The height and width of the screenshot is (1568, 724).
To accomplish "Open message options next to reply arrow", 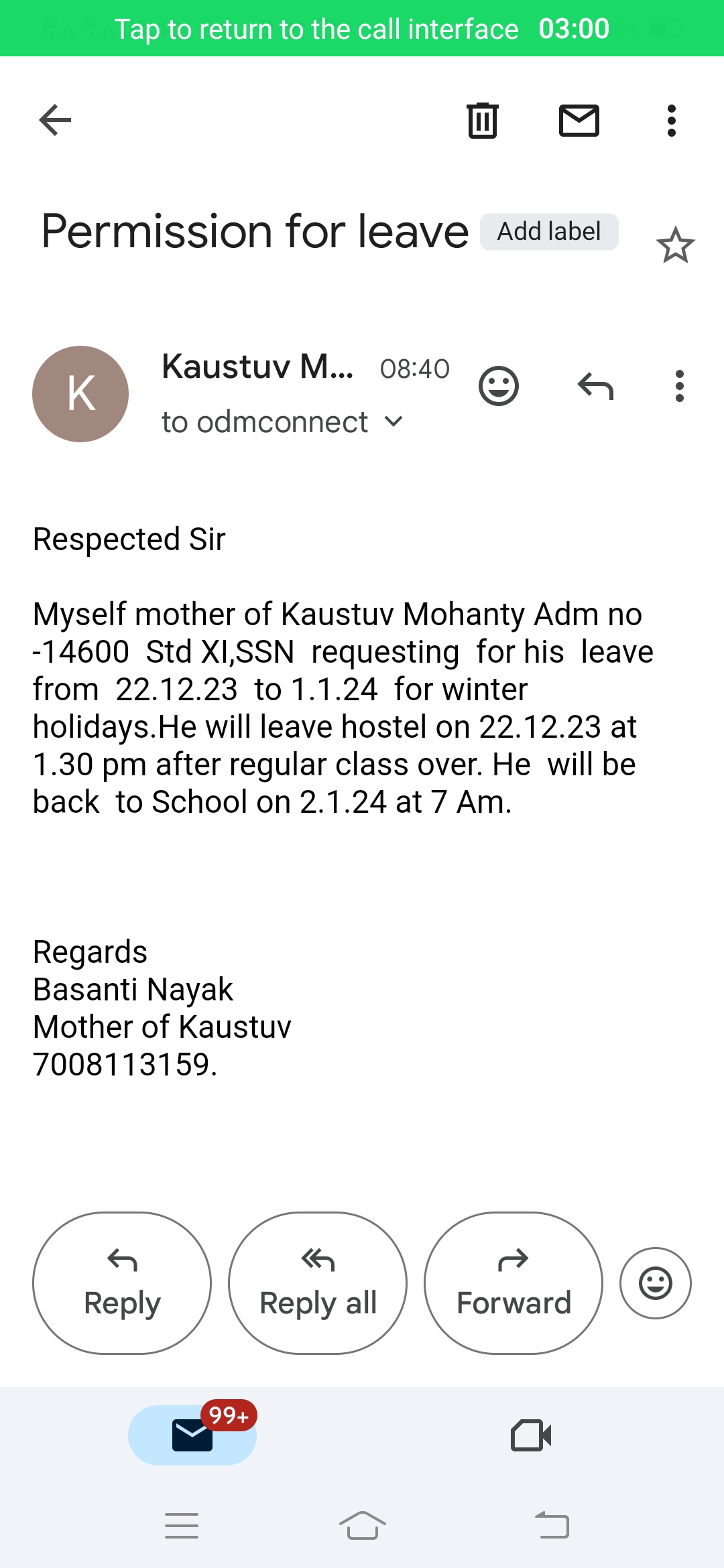I will click(679, 386).
